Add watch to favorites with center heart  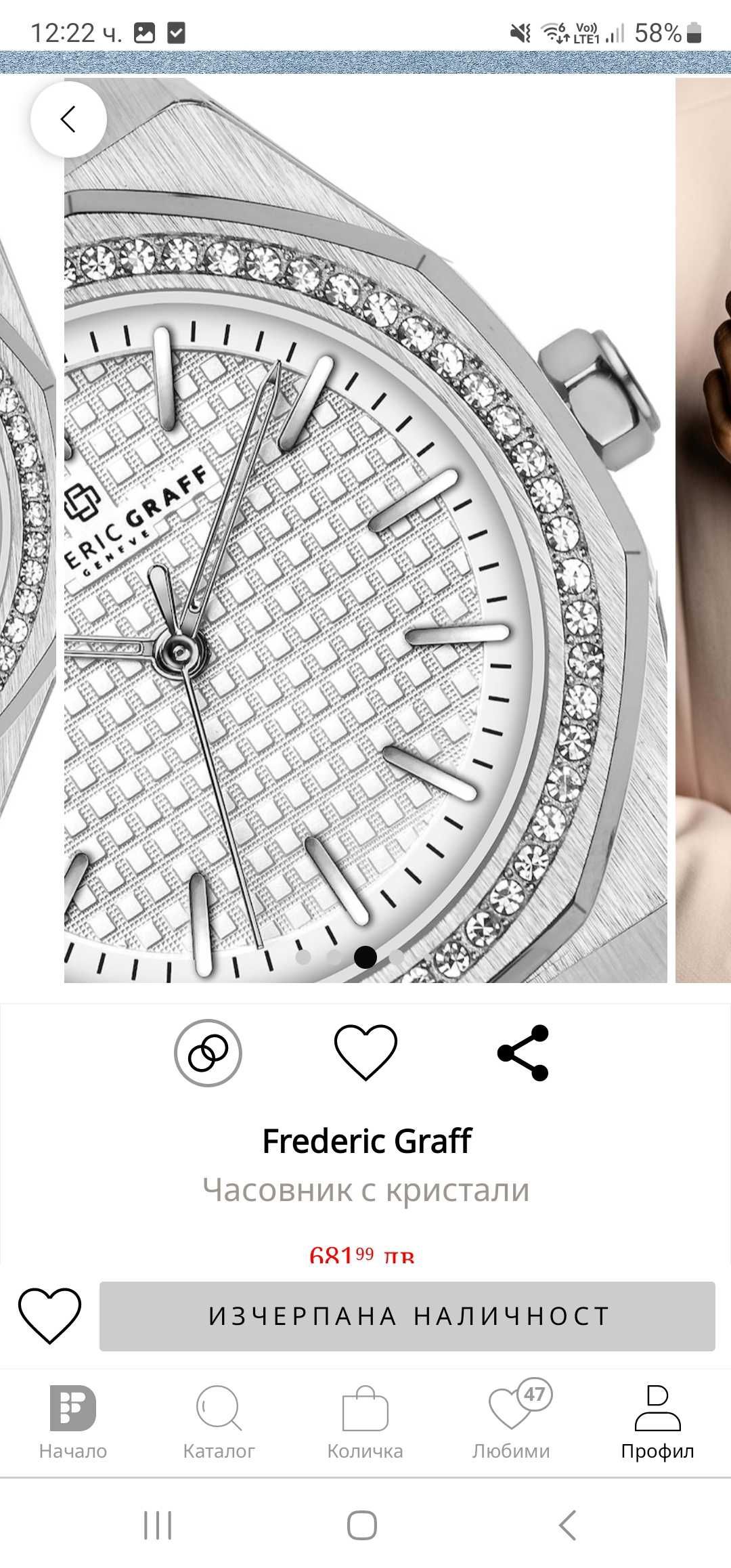click(x=365, y=1052)
